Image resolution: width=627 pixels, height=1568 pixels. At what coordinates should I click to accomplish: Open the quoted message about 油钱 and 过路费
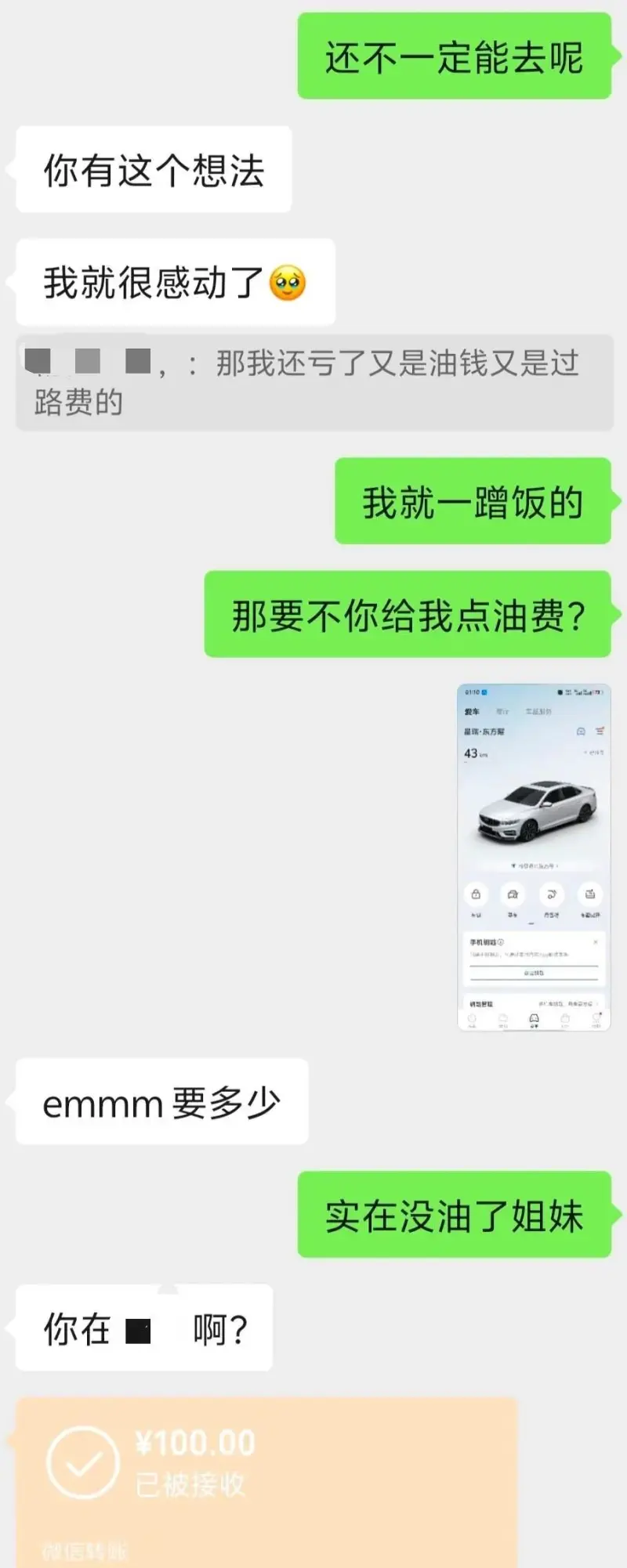[313, 383]
